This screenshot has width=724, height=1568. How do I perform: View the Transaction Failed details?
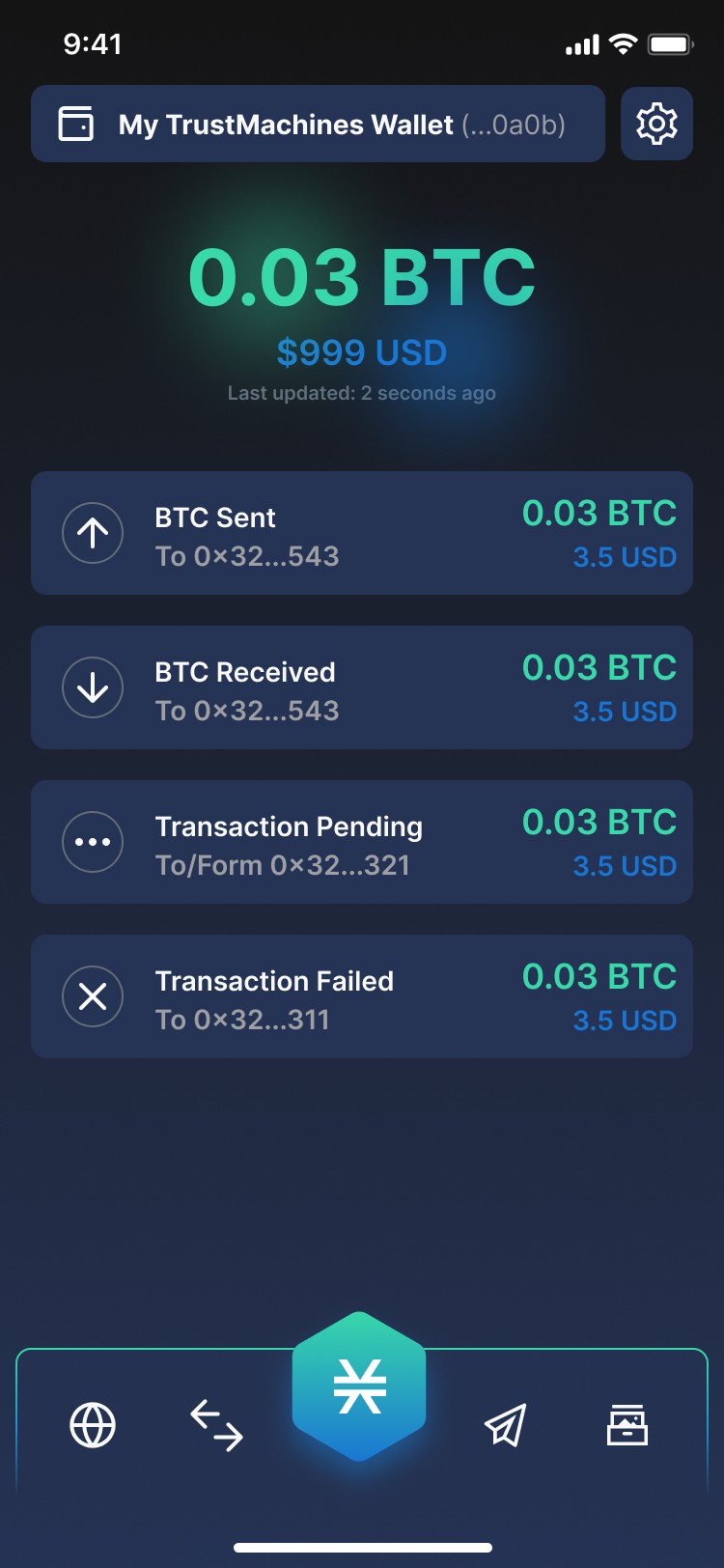[361, 996]
